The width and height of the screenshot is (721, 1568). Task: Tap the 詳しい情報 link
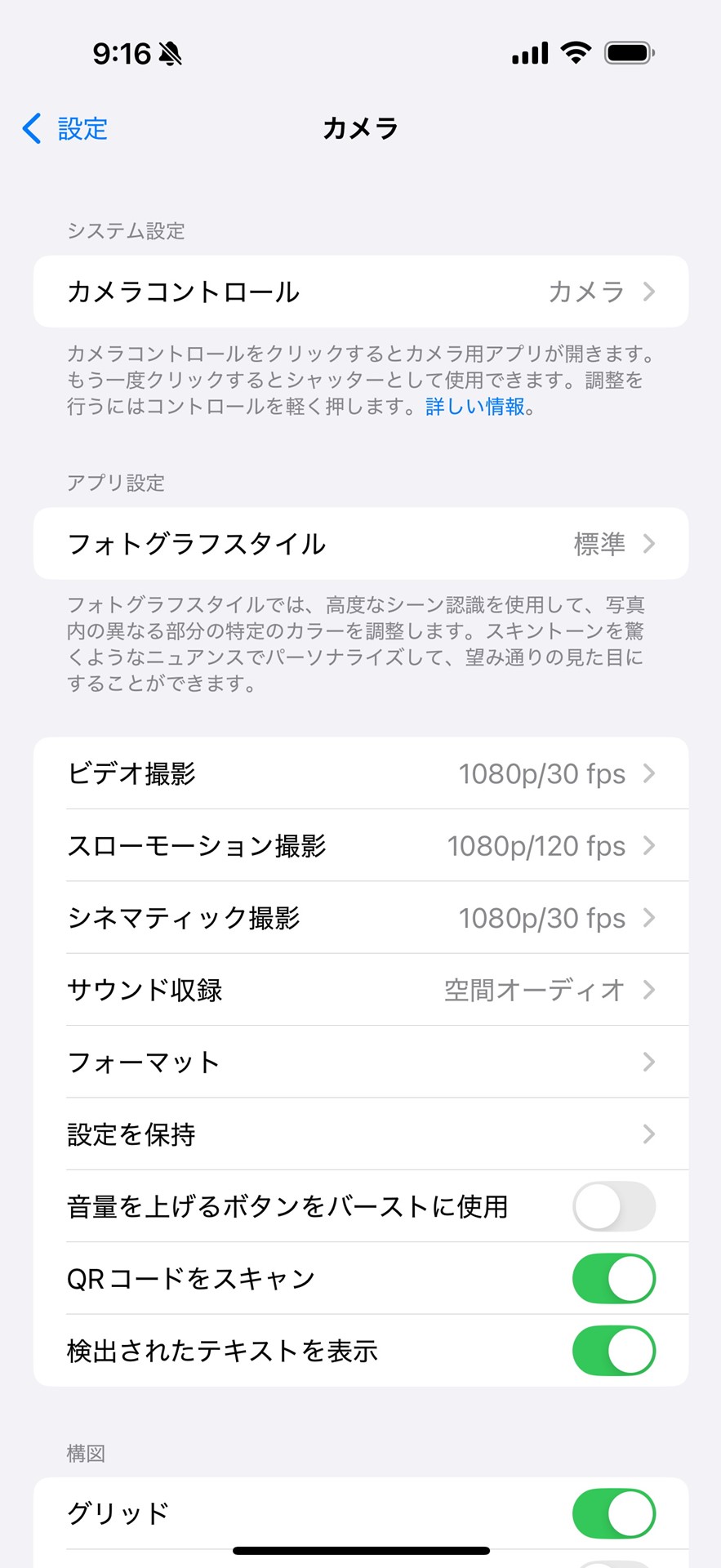470,406
